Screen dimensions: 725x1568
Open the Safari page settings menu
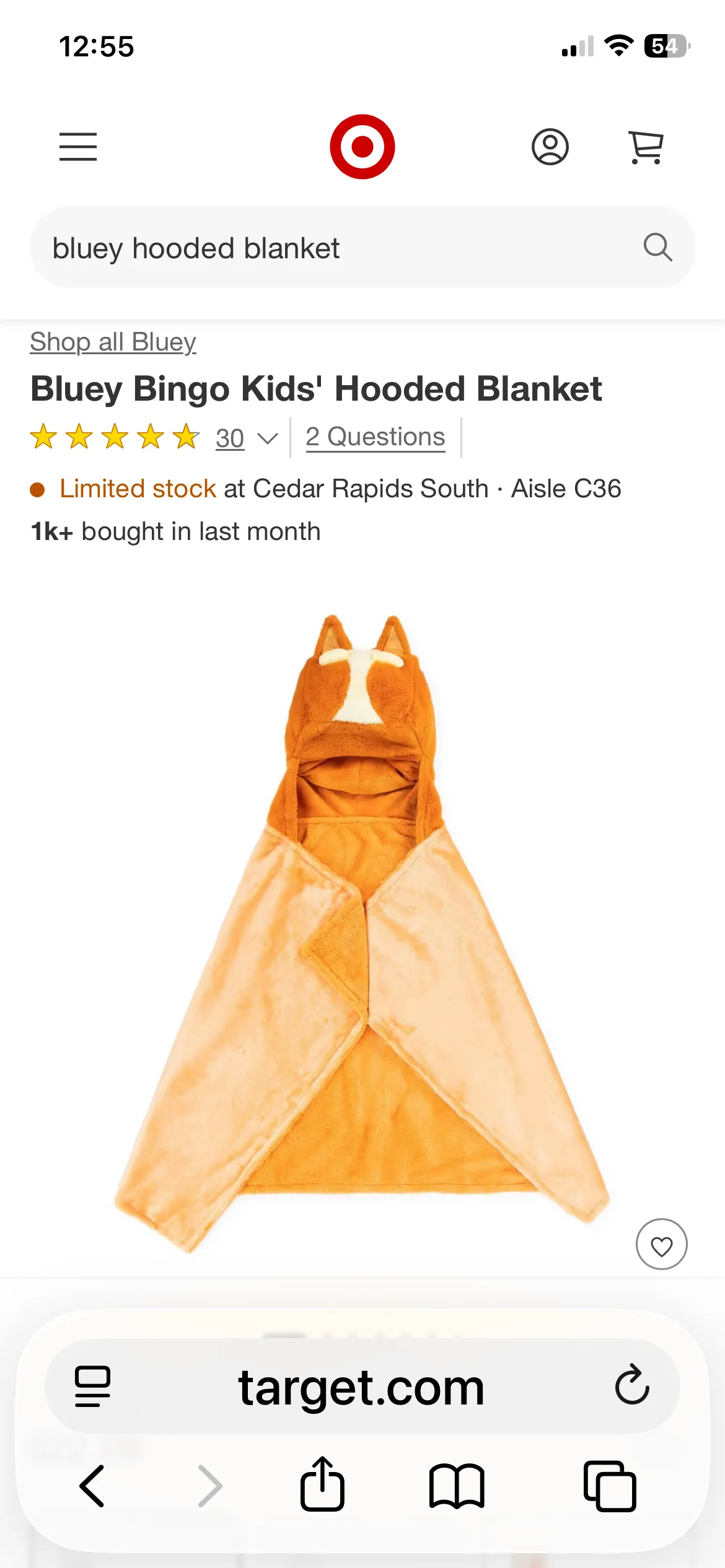tap(93, 1386)
